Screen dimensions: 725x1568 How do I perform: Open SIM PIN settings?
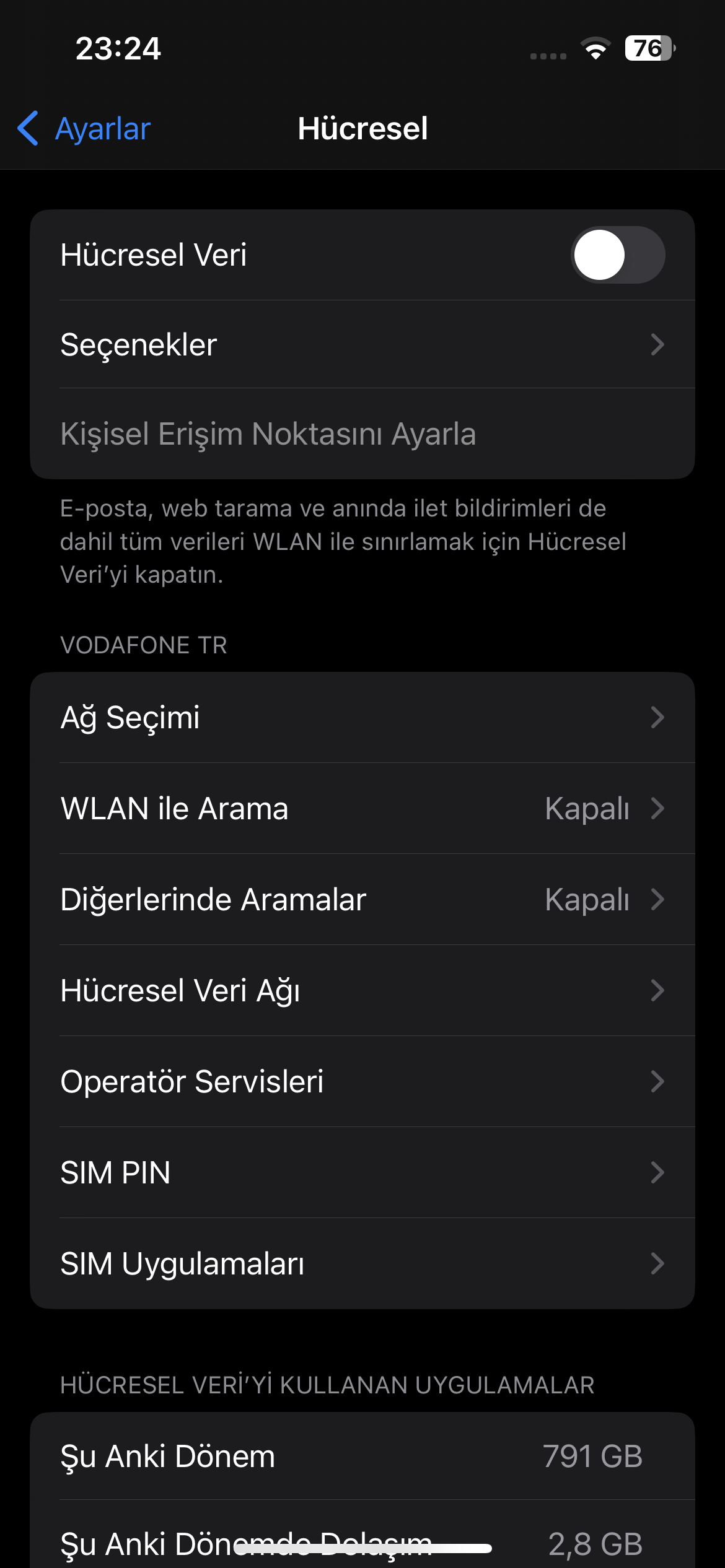[362, 1172]
